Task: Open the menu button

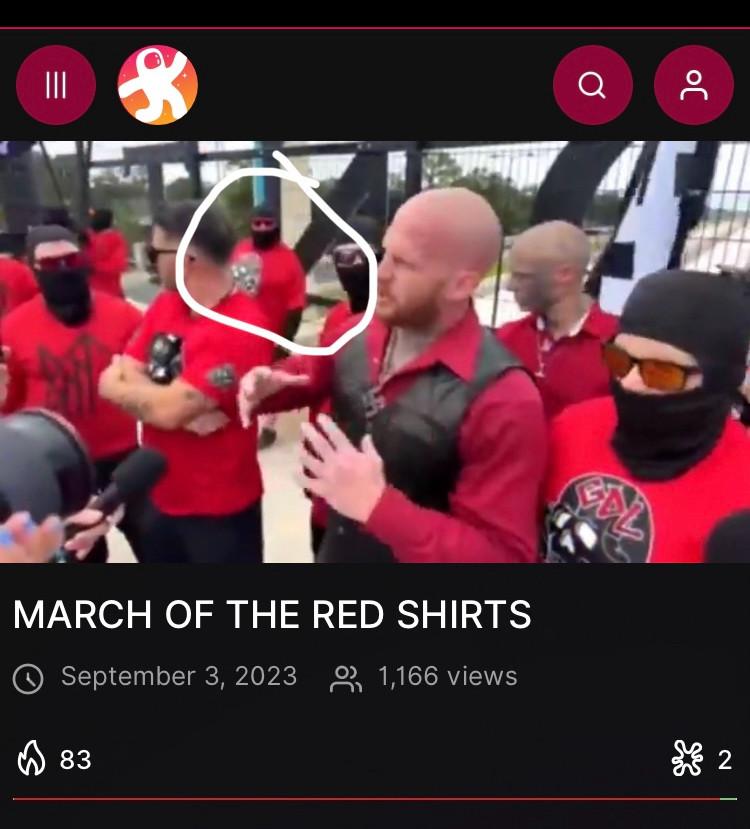Action: [x=56, y=85]
